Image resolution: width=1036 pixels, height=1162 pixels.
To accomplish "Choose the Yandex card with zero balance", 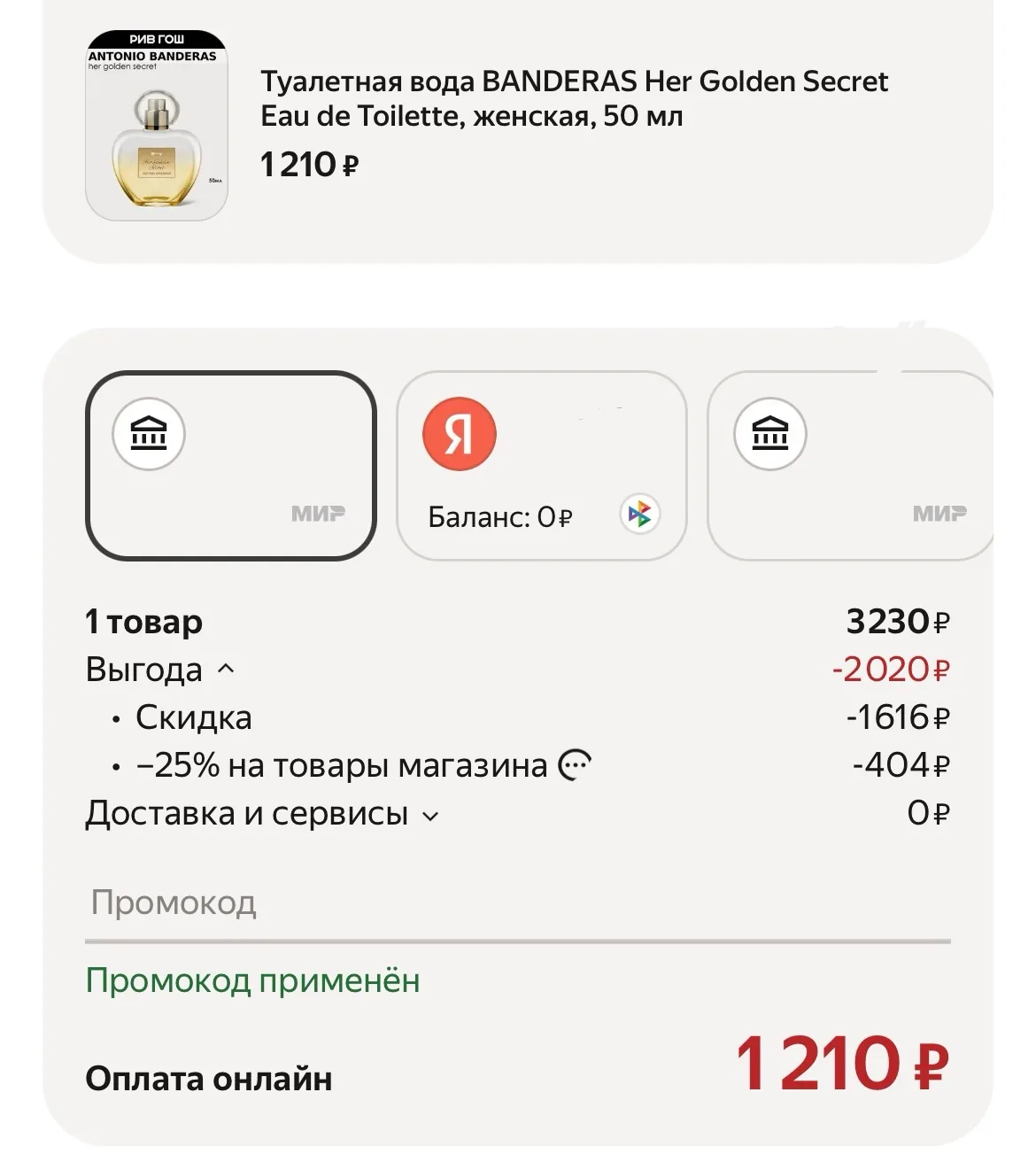I will pos(542,466).
